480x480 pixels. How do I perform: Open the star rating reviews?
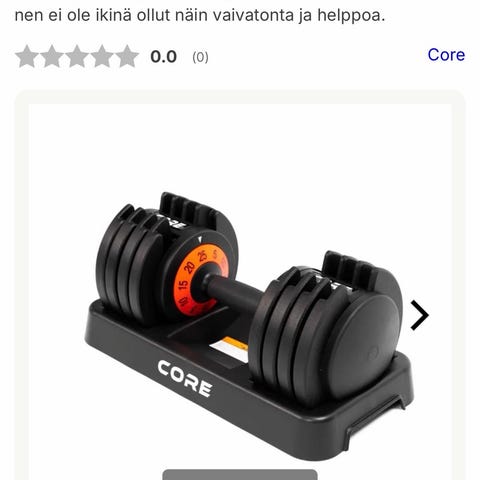pyautogui.click(x=112, y=56)
